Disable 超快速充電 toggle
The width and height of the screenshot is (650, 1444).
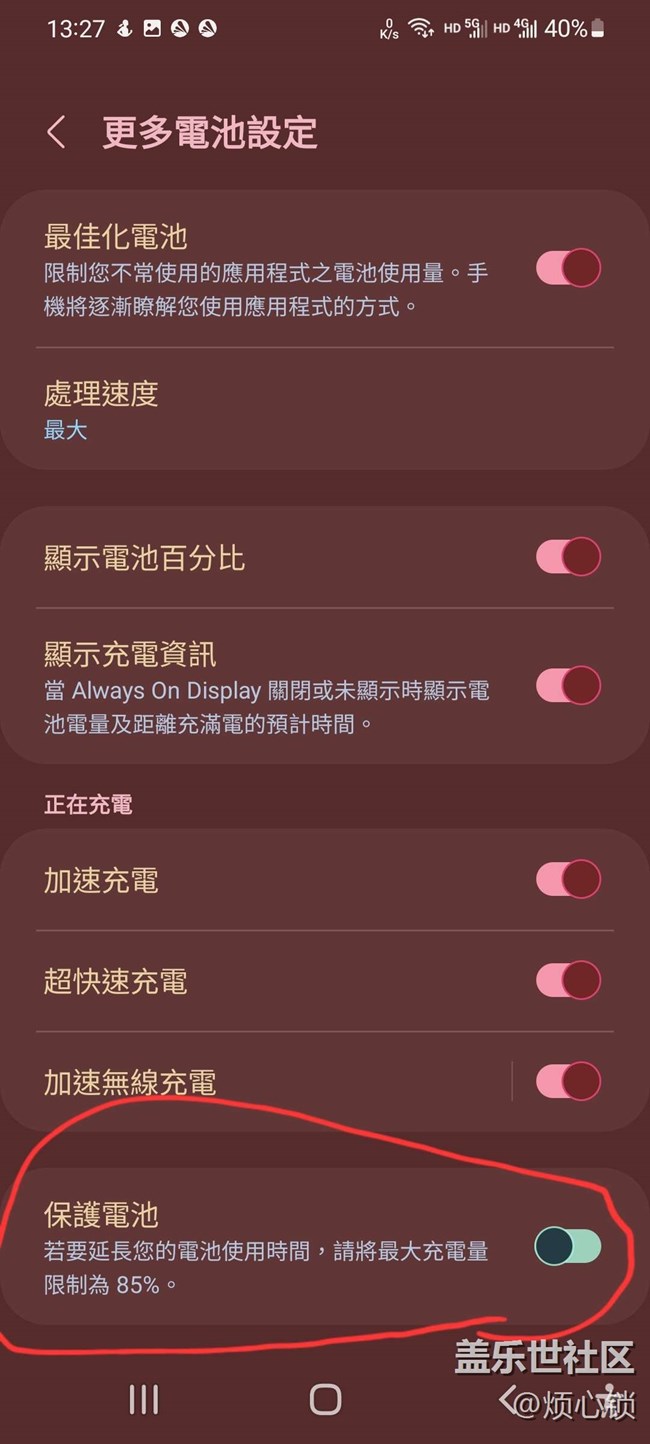point(568,981)
